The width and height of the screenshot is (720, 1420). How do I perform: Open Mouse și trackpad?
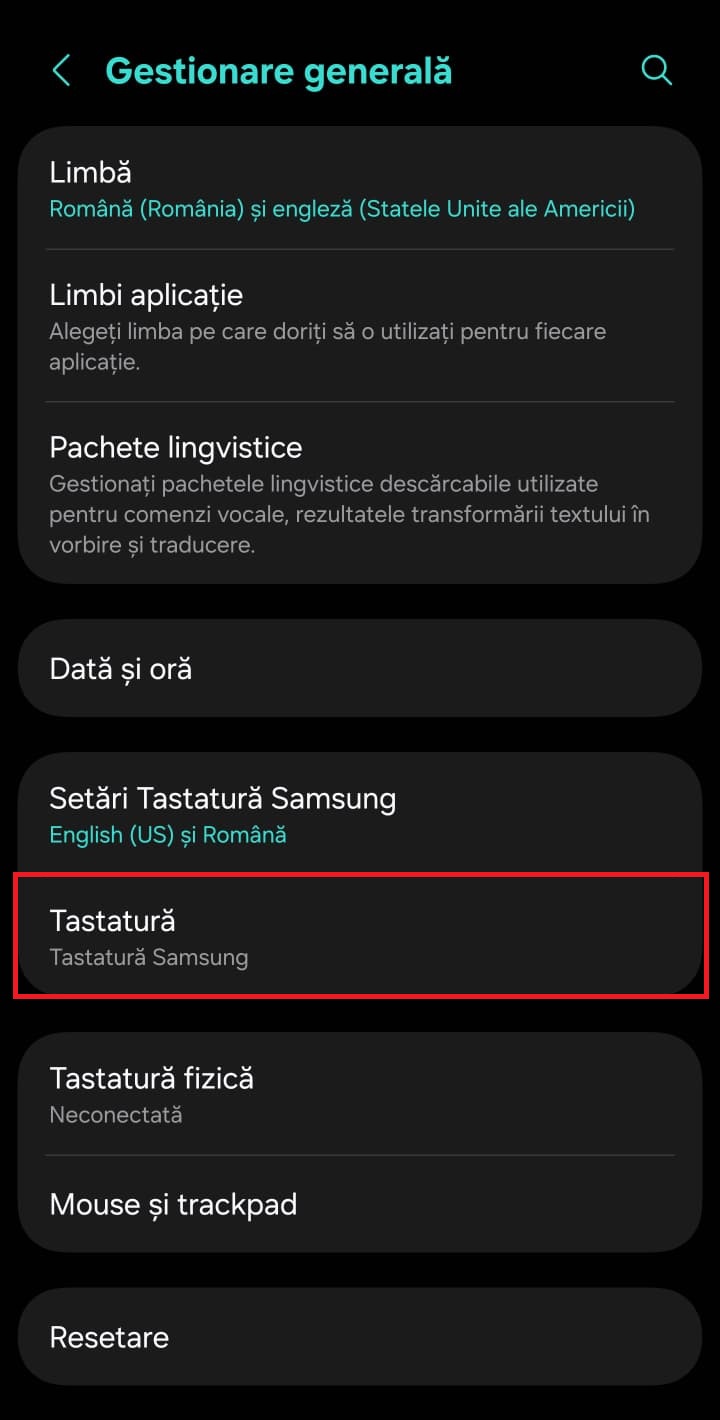(360, 1204)
